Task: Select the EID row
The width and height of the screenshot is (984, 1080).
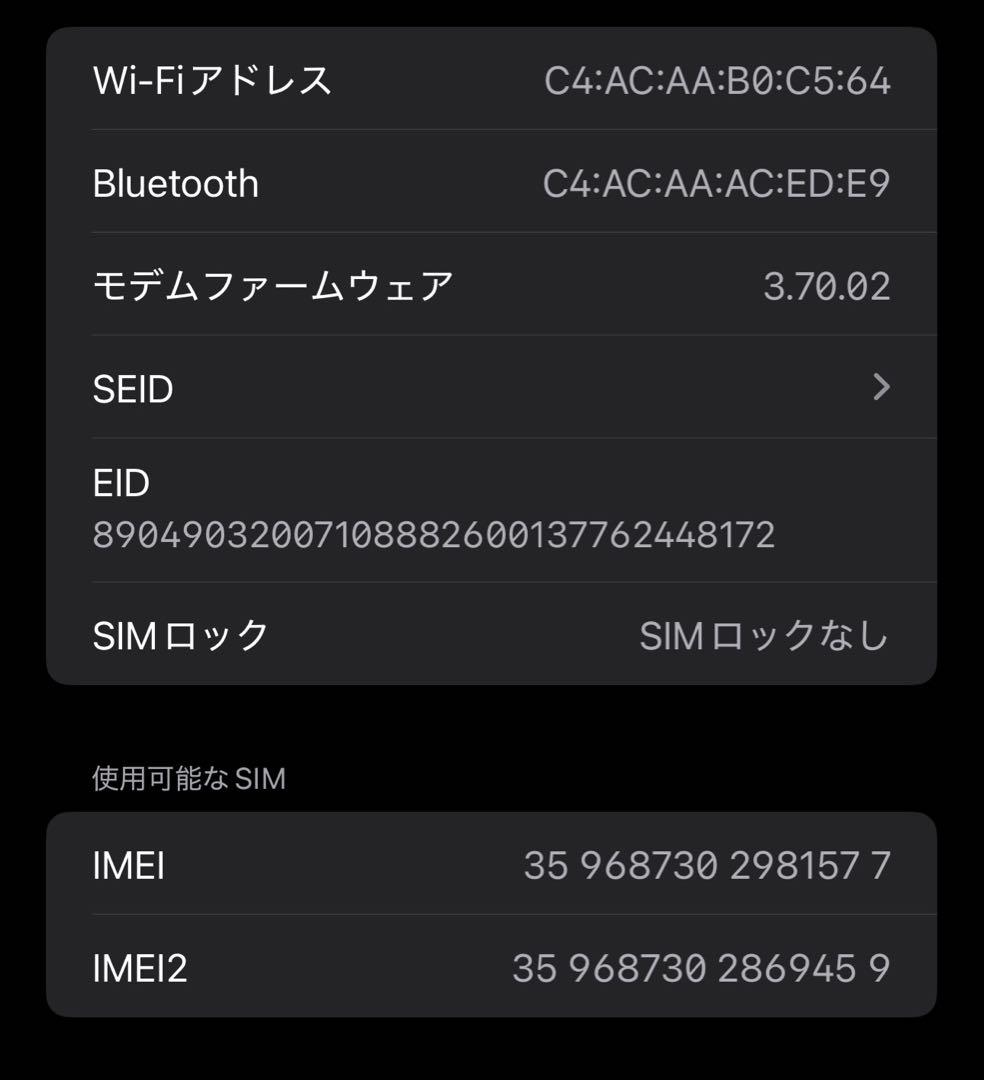Action: (490, 510)
